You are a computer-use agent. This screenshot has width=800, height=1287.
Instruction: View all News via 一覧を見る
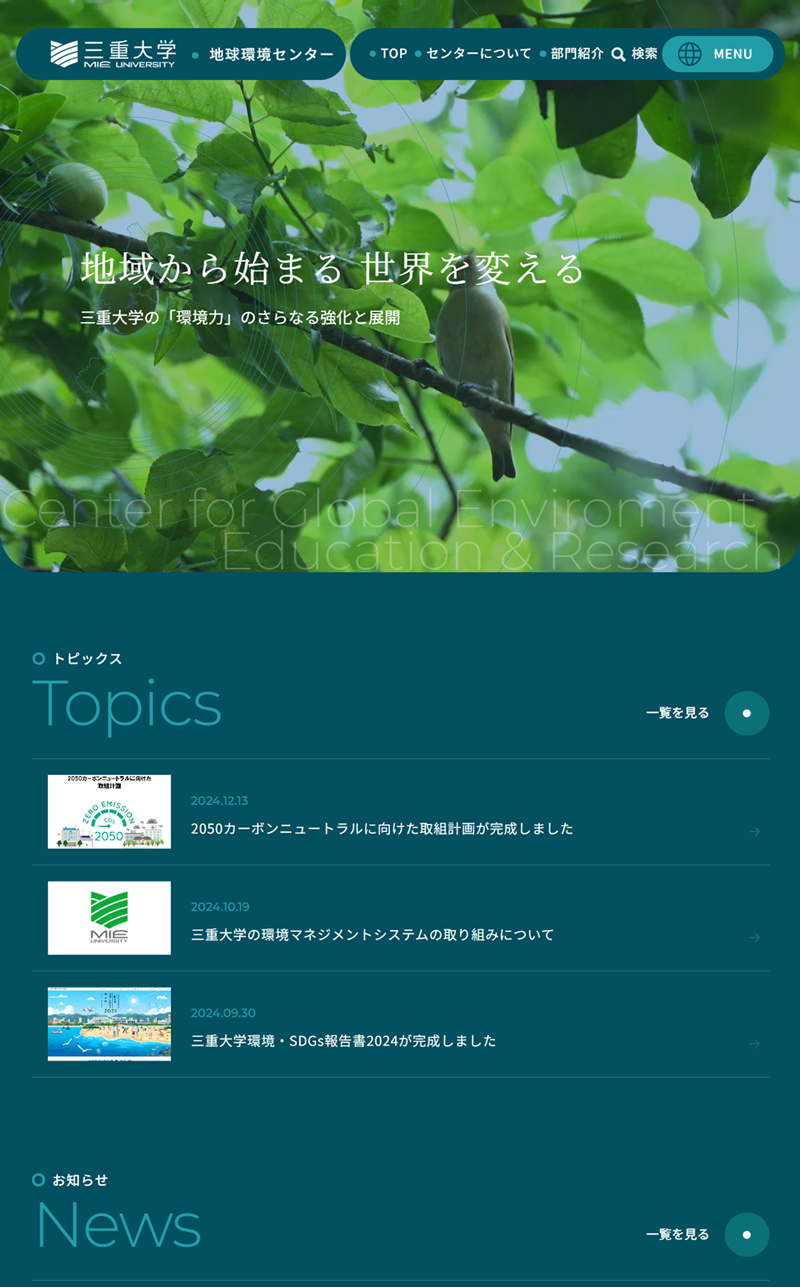click(706, 1234)
